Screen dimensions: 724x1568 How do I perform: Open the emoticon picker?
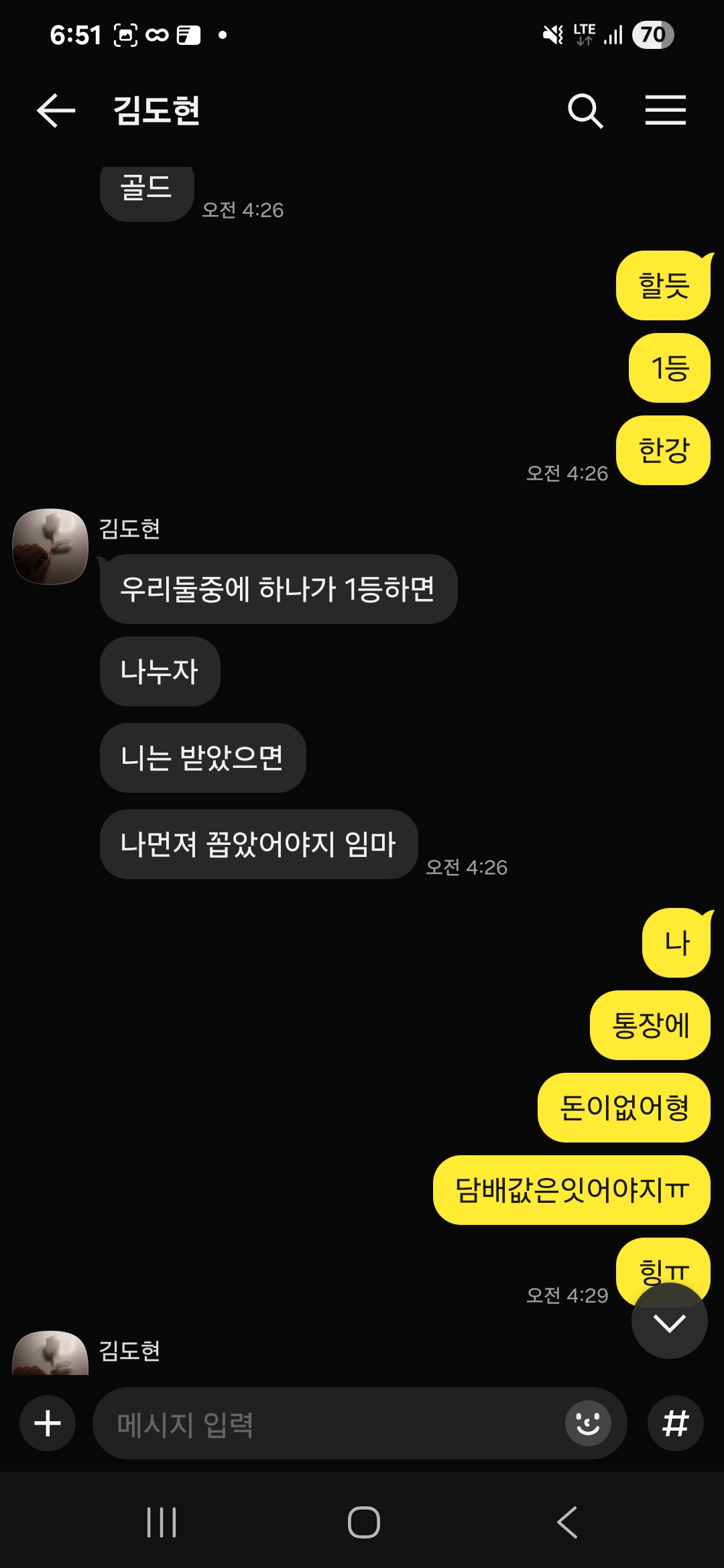[588, 1423]
